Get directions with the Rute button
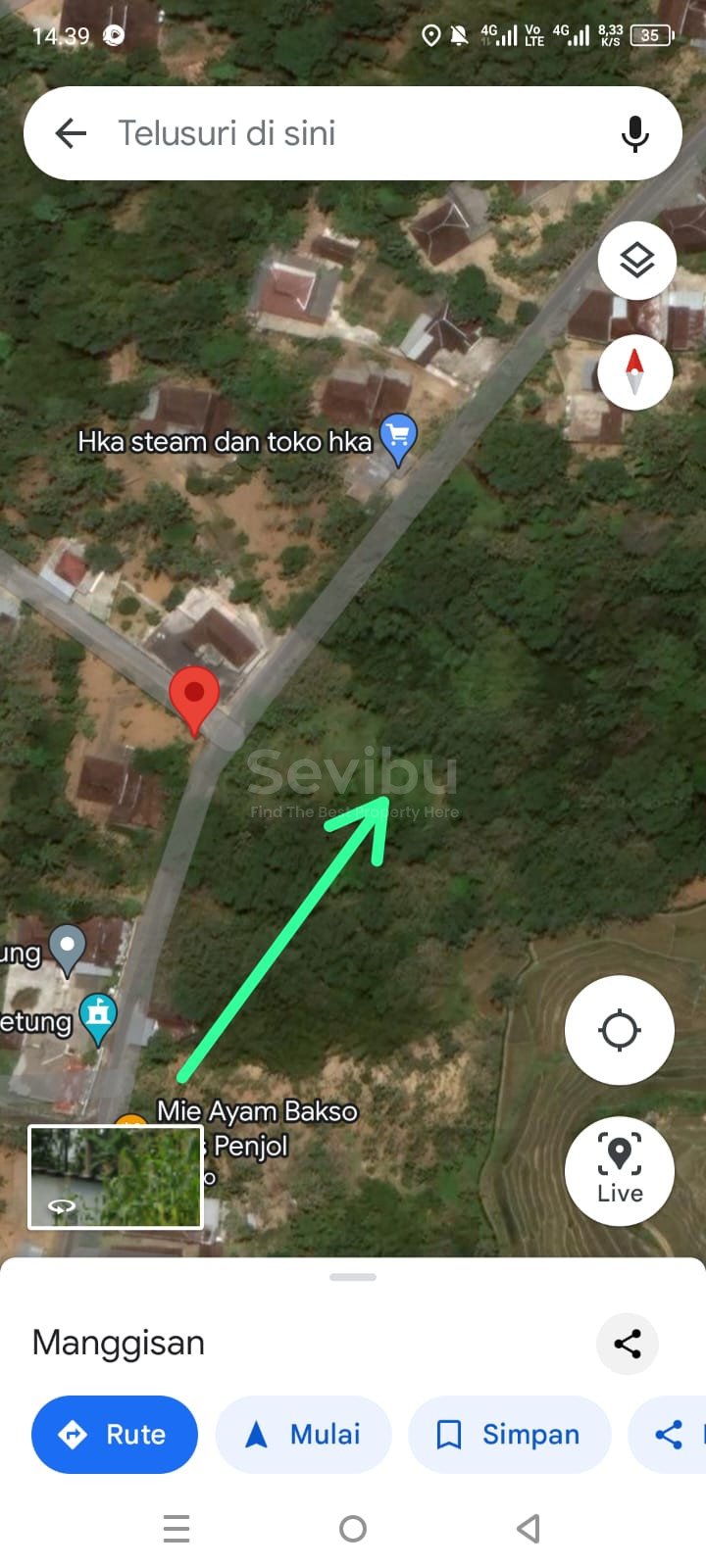This screenshot has height=1568, width=706. (x=115, y=1435)
